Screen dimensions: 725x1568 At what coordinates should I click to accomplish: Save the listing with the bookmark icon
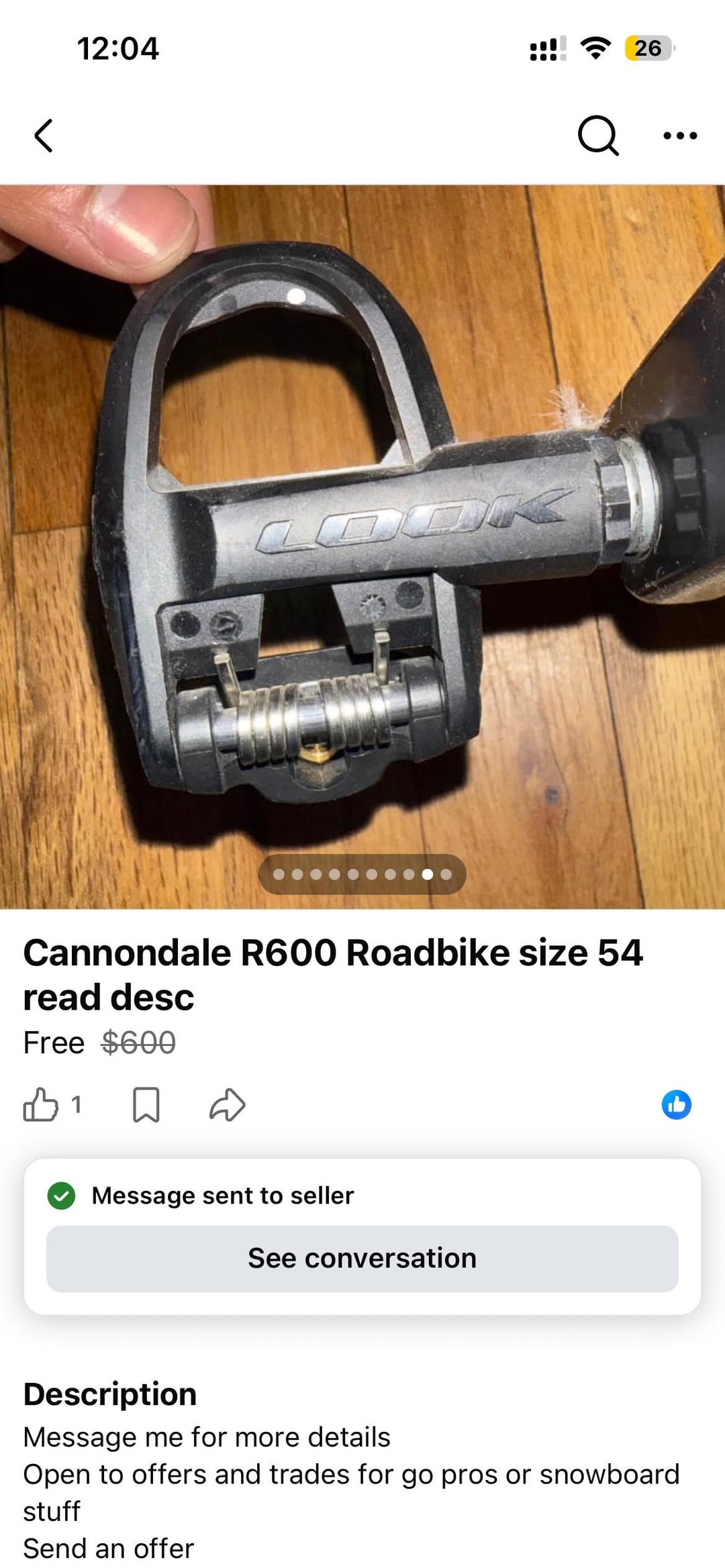[x=146, y=1104]
